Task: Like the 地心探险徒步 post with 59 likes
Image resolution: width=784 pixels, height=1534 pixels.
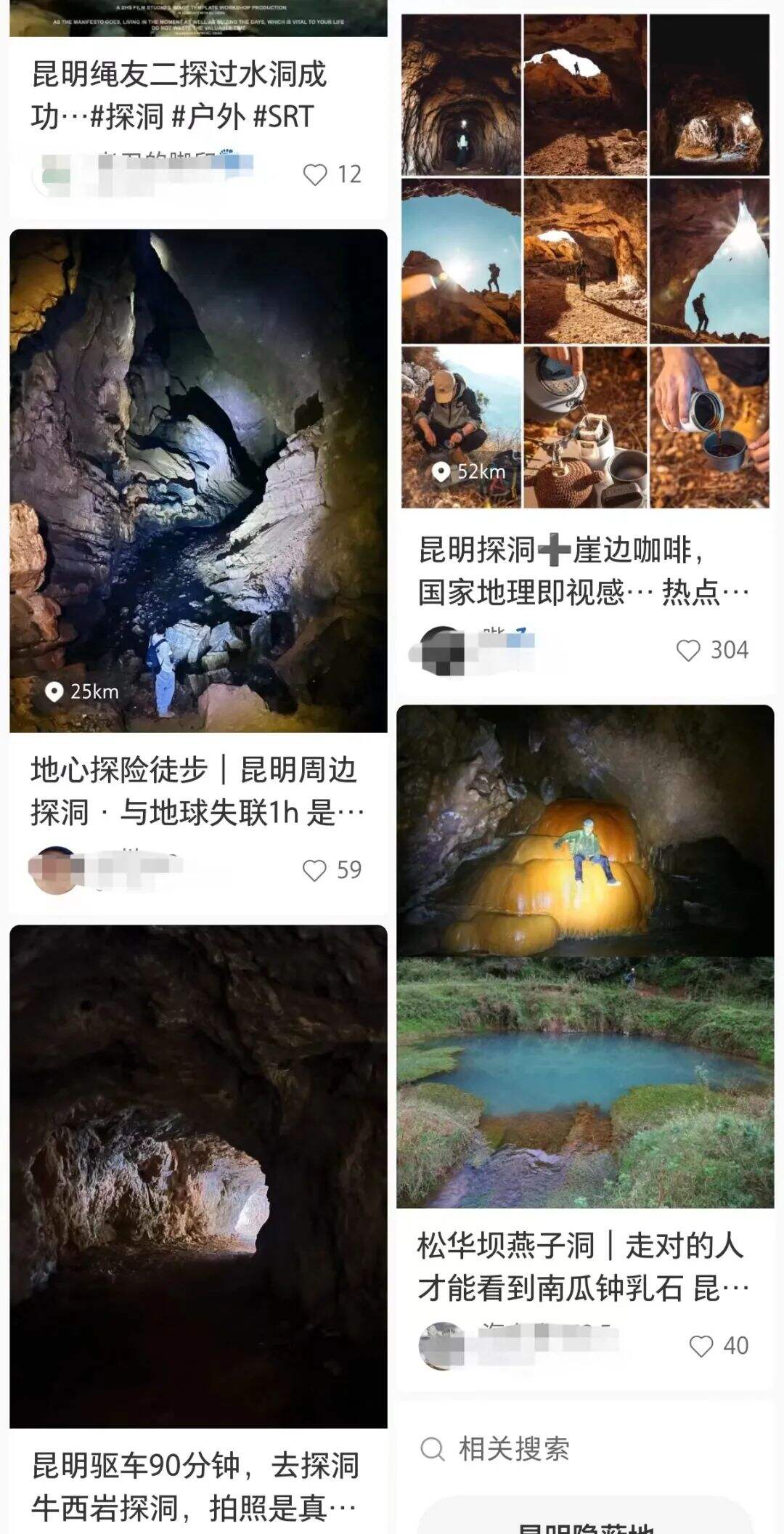Action: coord(314,870)
